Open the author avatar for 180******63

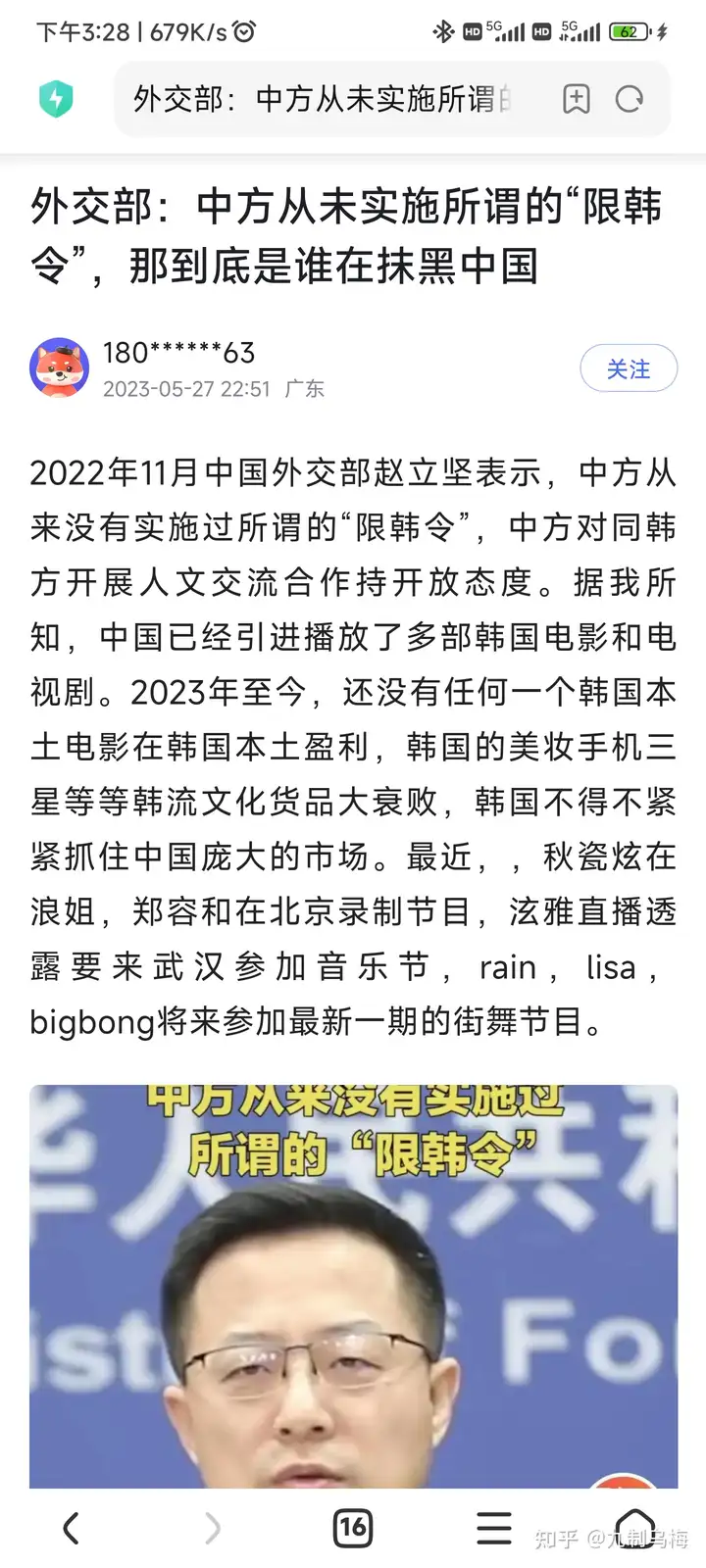tap(60, 368)
